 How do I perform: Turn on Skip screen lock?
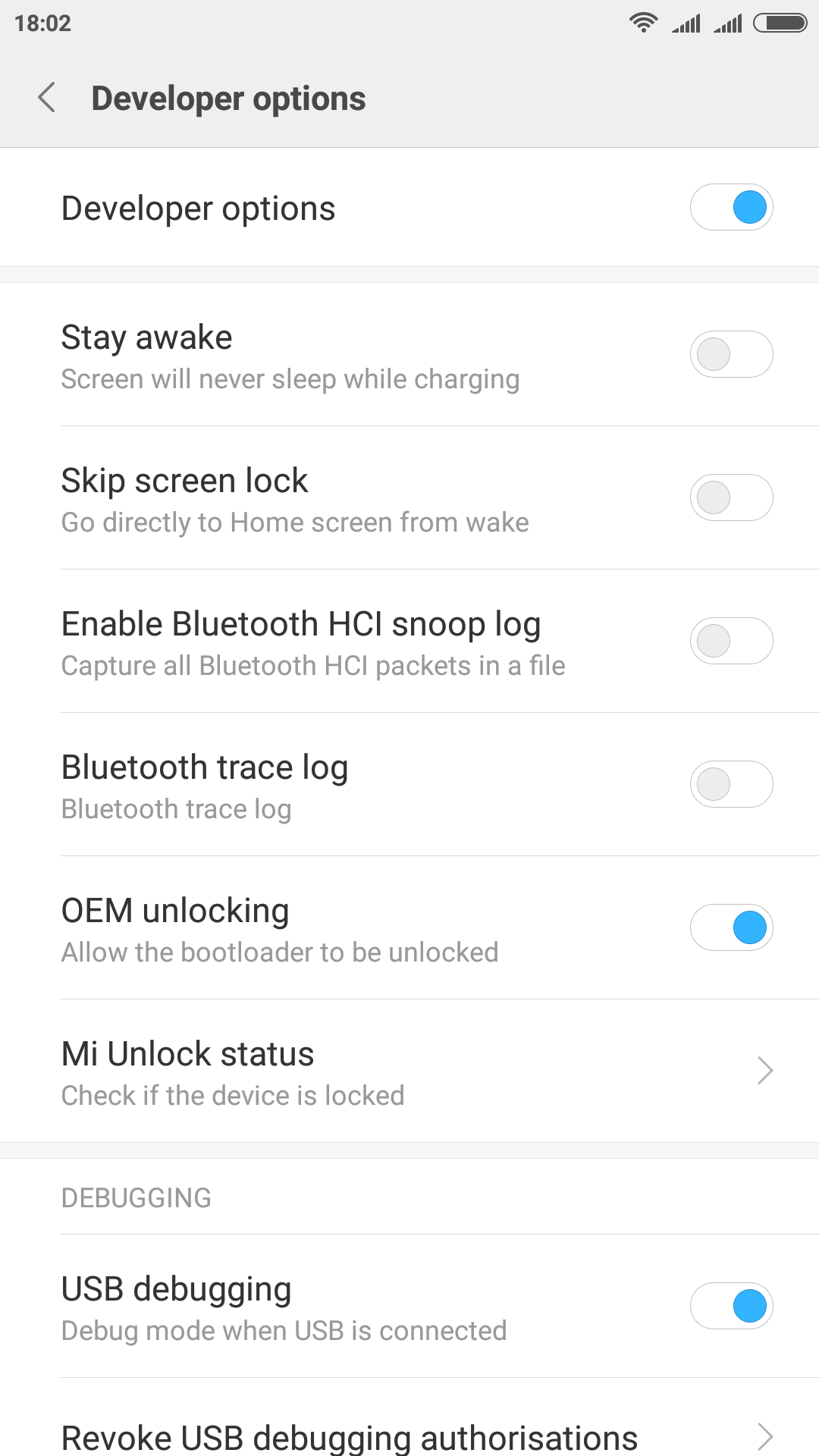tap(731, 497)
